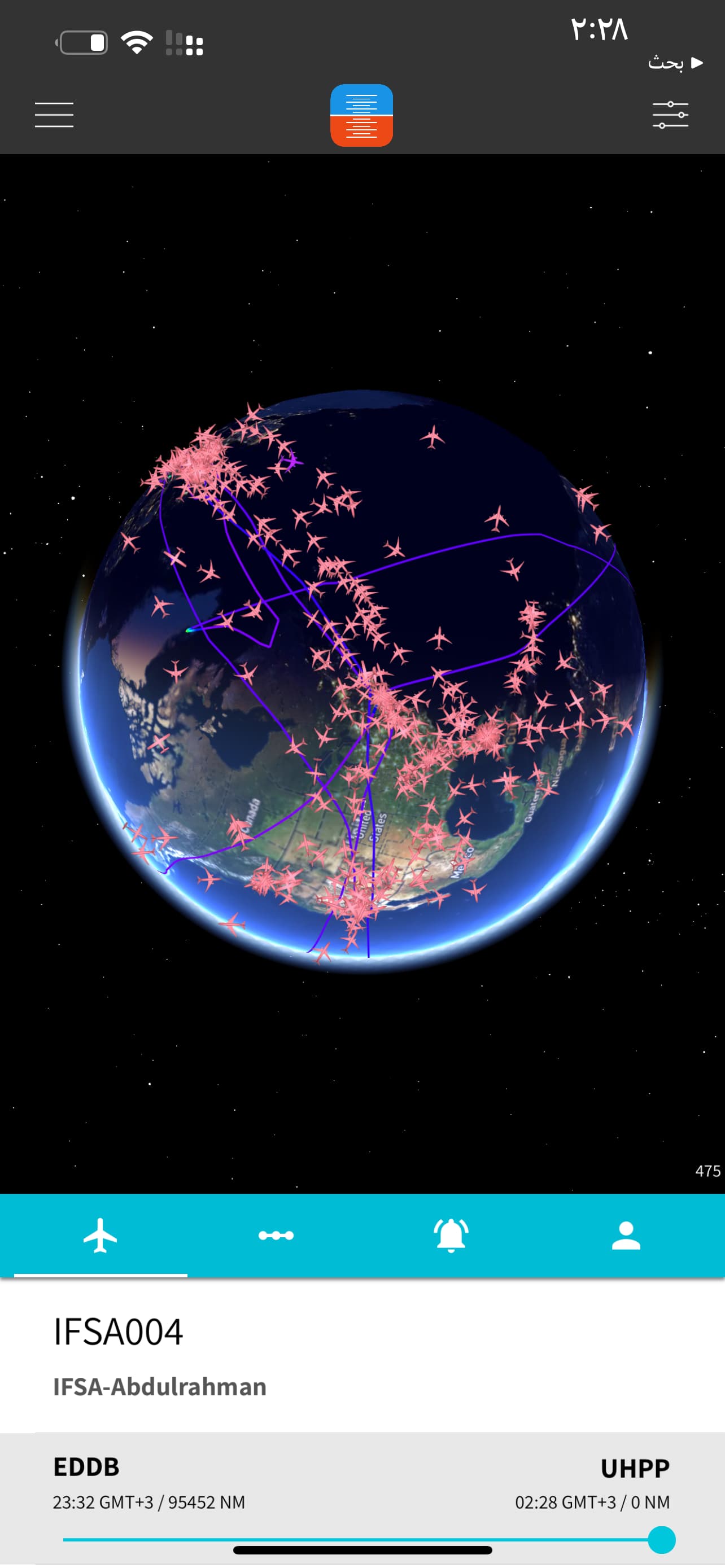Return to the previous app via بحث

(x=675, y=63)
